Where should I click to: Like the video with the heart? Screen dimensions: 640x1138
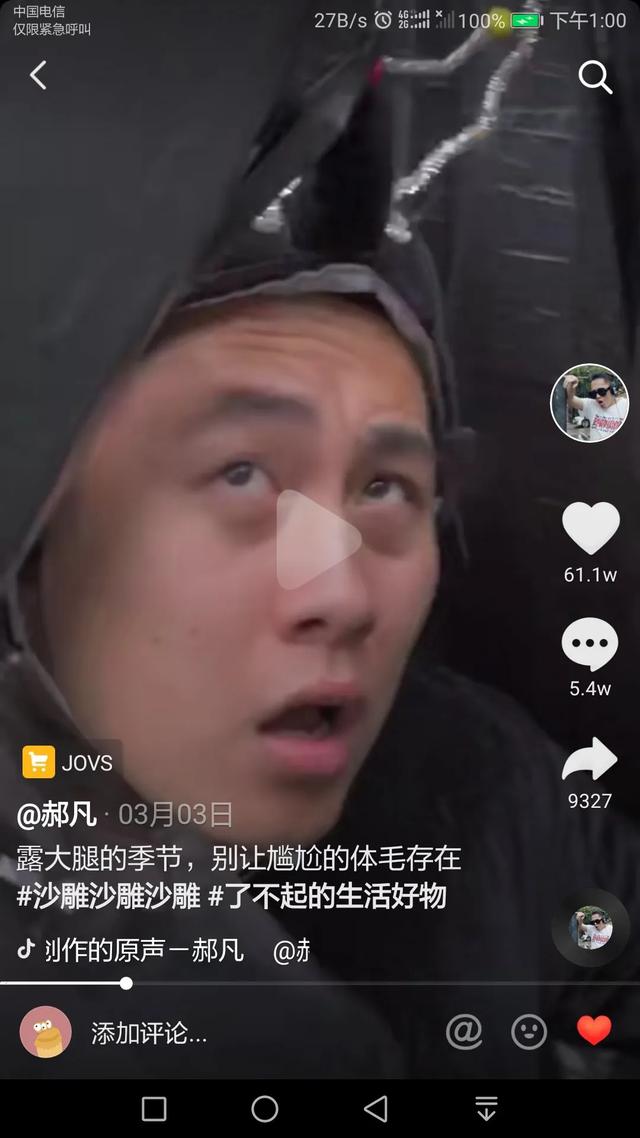pyautogui.click(x=590, y=529)
